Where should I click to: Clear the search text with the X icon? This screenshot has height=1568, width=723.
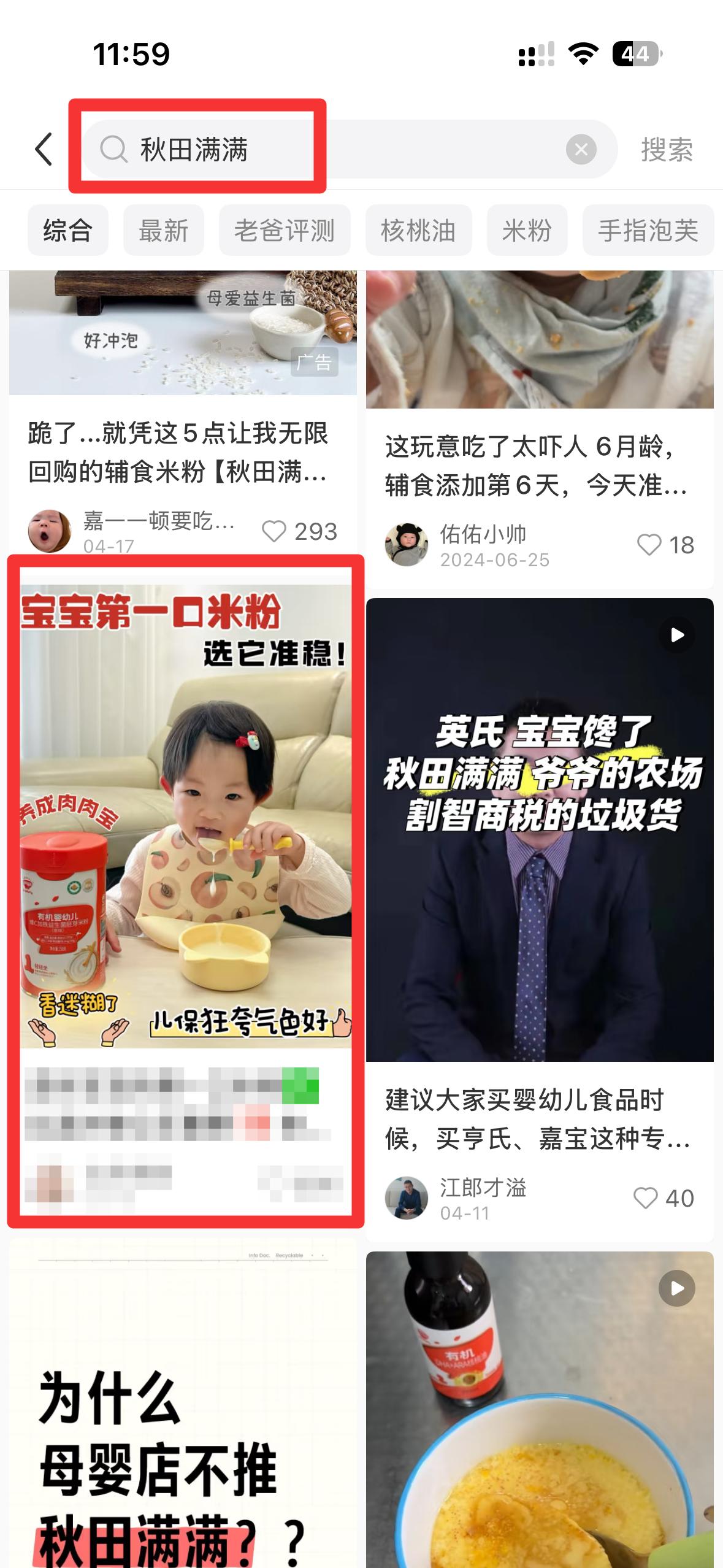click(581, 149)
